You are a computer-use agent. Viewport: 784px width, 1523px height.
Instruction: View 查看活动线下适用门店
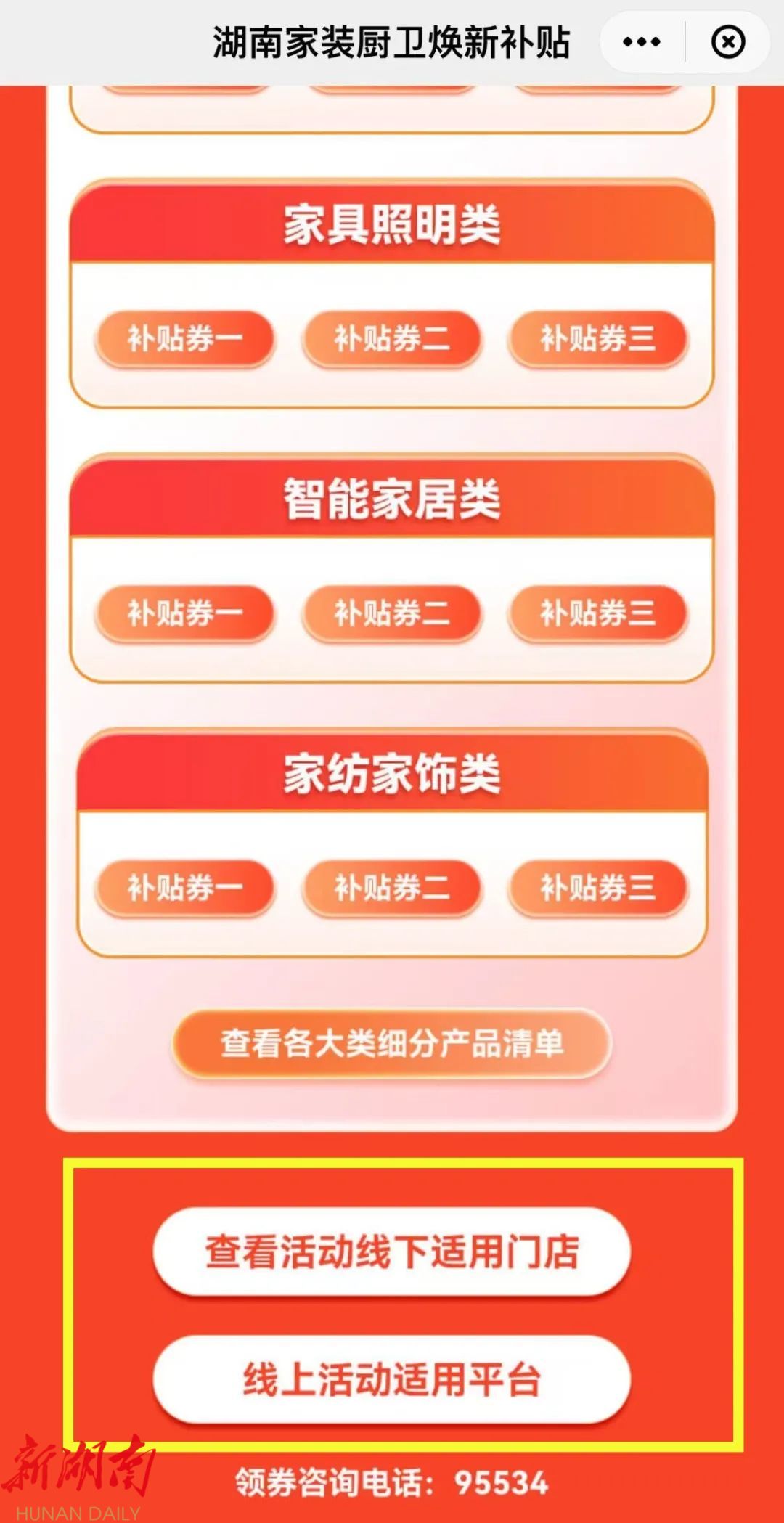pyautogui.click(x=392, y=1251)
